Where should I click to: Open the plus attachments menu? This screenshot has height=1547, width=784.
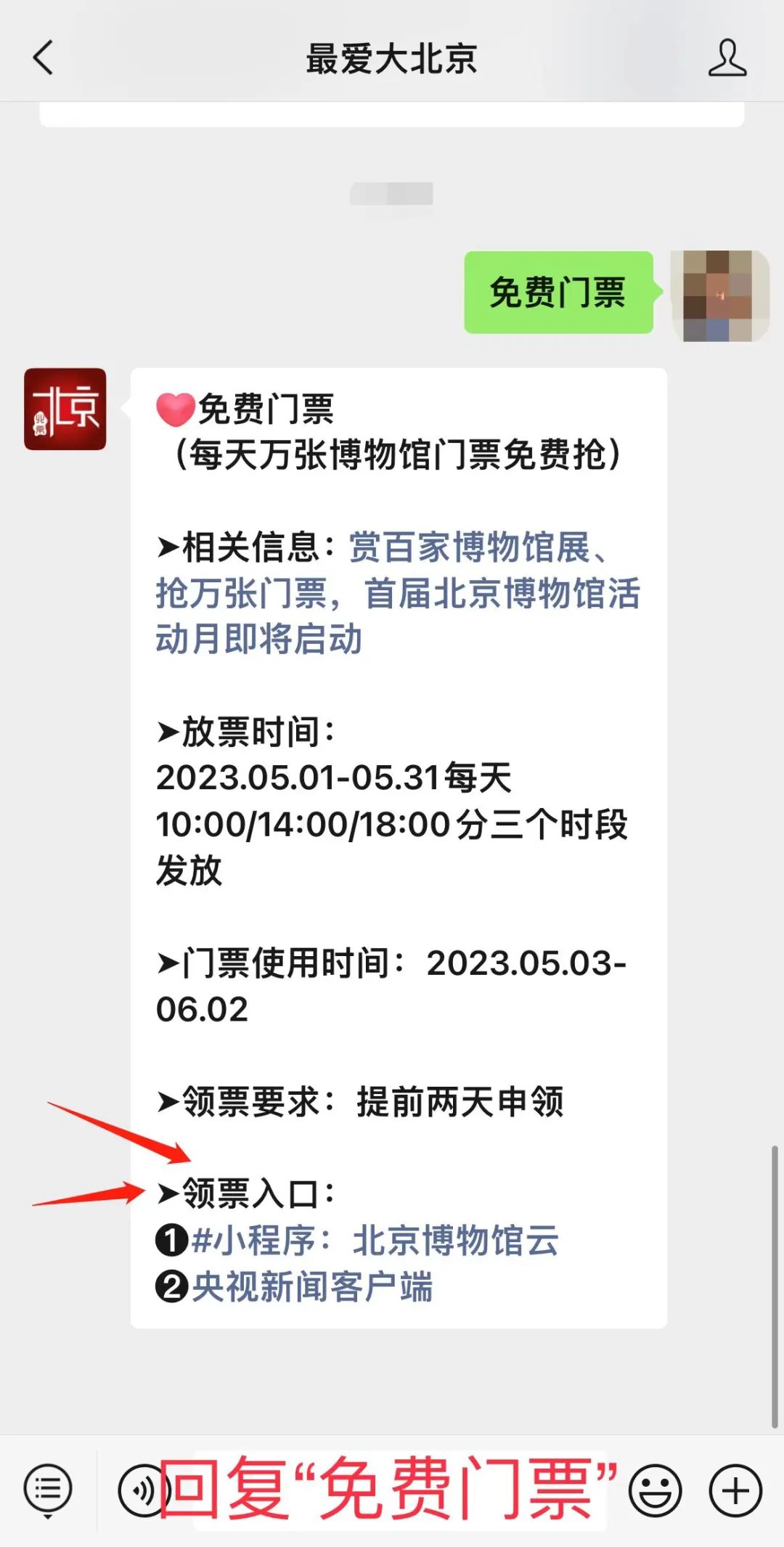tap(735, 1491)
